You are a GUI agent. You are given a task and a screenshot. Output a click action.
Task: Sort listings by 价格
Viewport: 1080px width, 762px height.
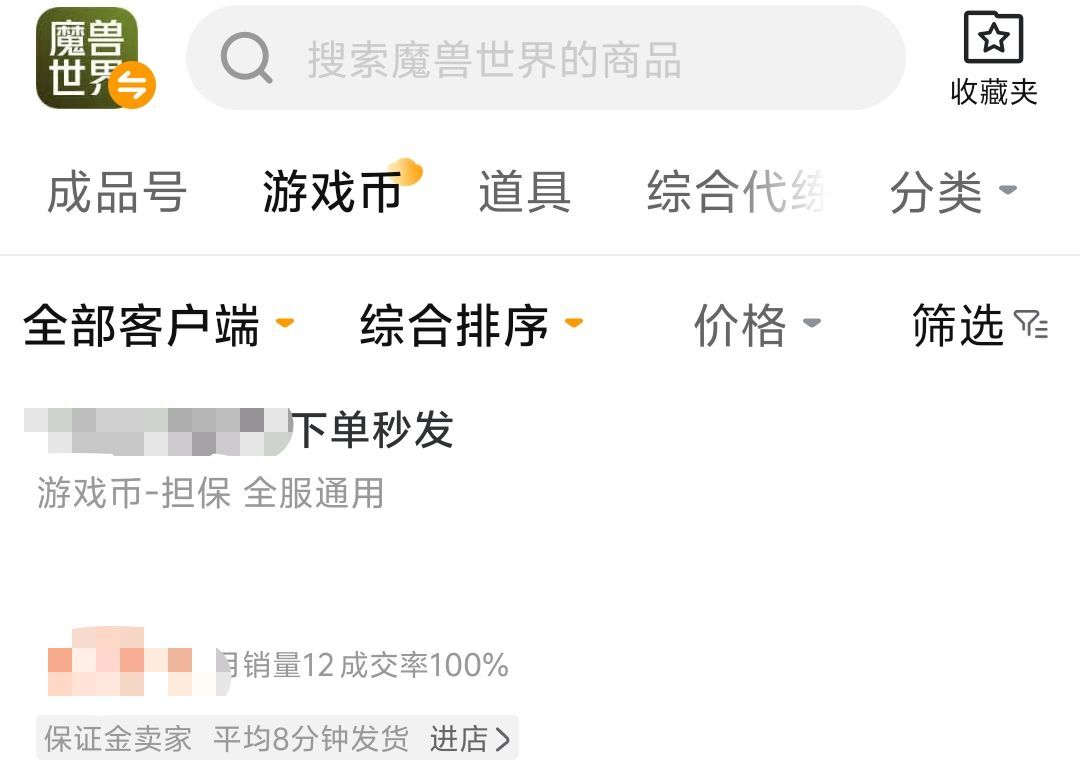tap(756, 325)
